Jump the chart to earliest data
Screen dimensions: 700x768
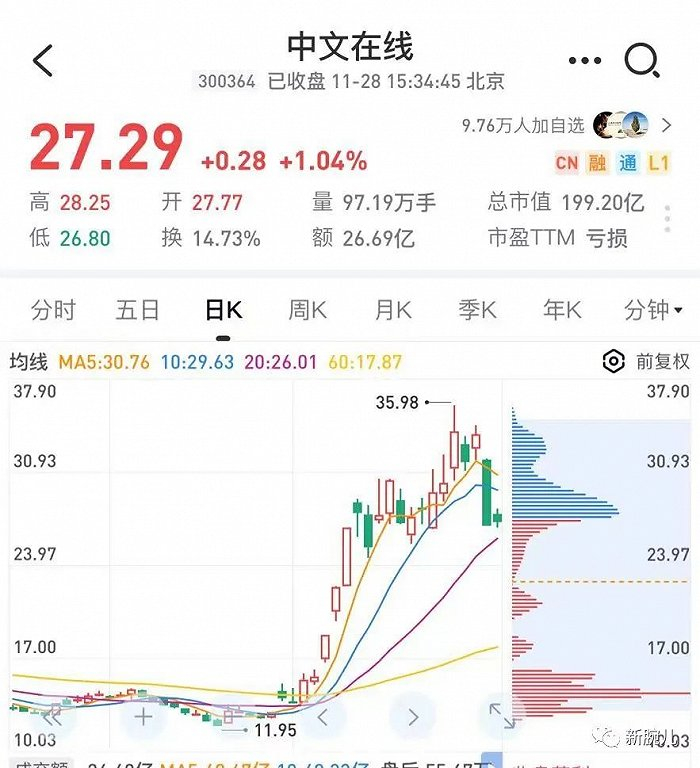[53, 716]
